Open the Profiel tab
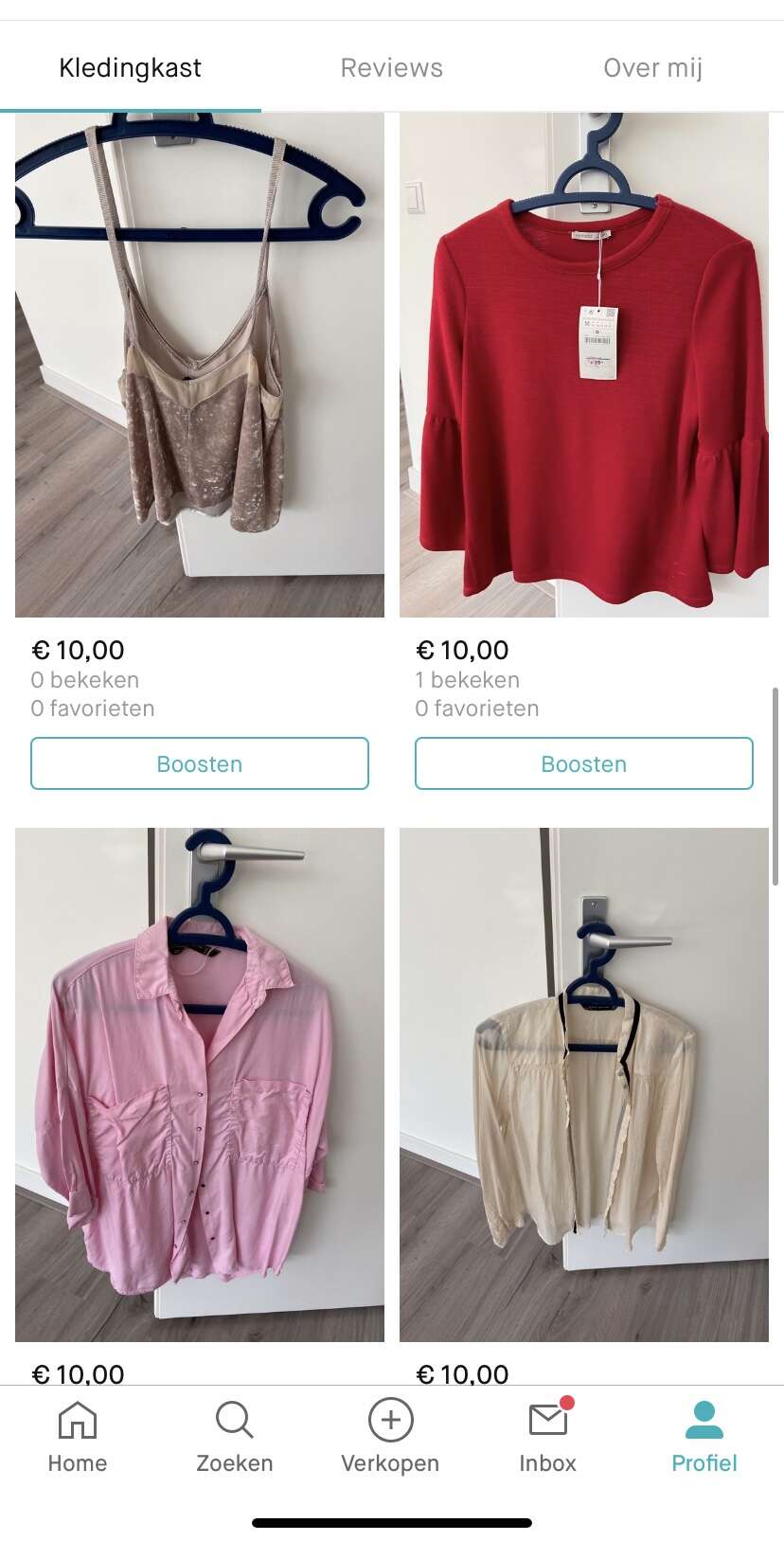The image size is (784, 1541). (704, 1436)
